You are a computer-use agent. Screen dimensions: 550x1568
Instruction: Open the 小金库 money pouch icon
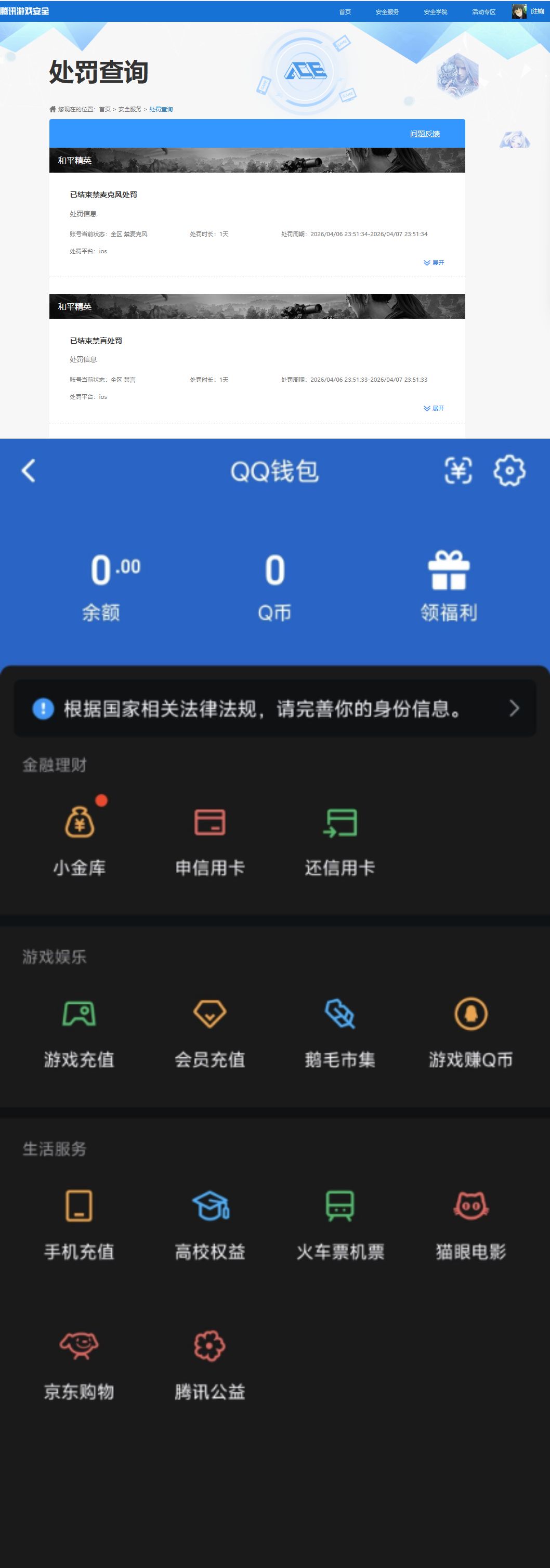pyautogui.click(x=79, y=826)
